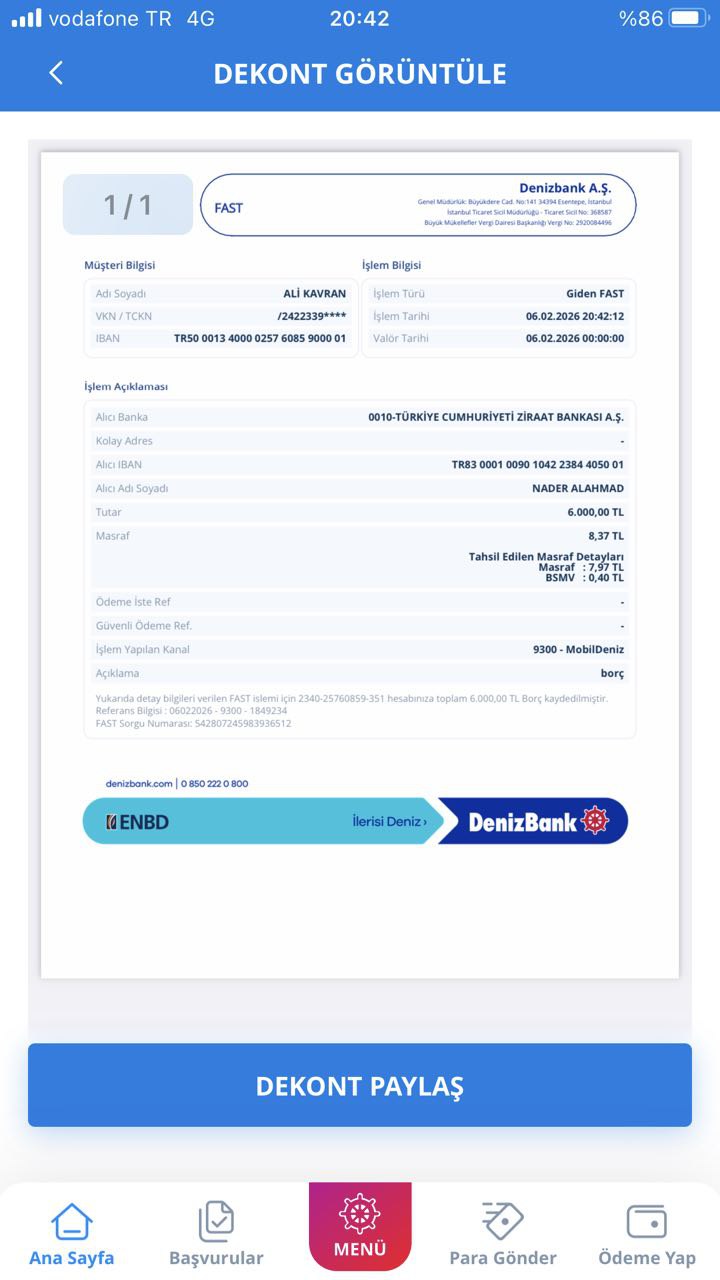
Task: Select the Para Gönder tab
Action: 503,1235
